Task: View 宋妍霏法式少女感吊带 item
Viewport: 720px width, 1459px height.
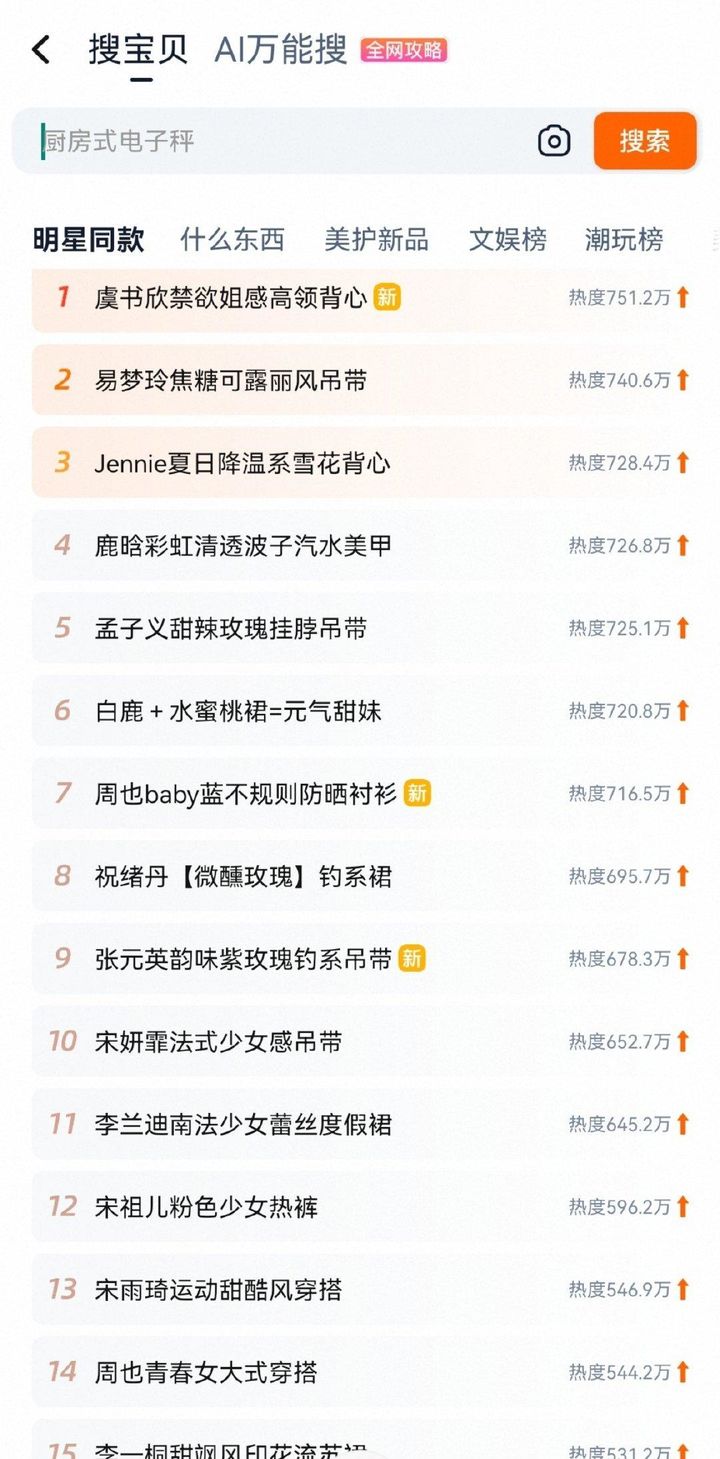Action: [x=219, y=1042]
